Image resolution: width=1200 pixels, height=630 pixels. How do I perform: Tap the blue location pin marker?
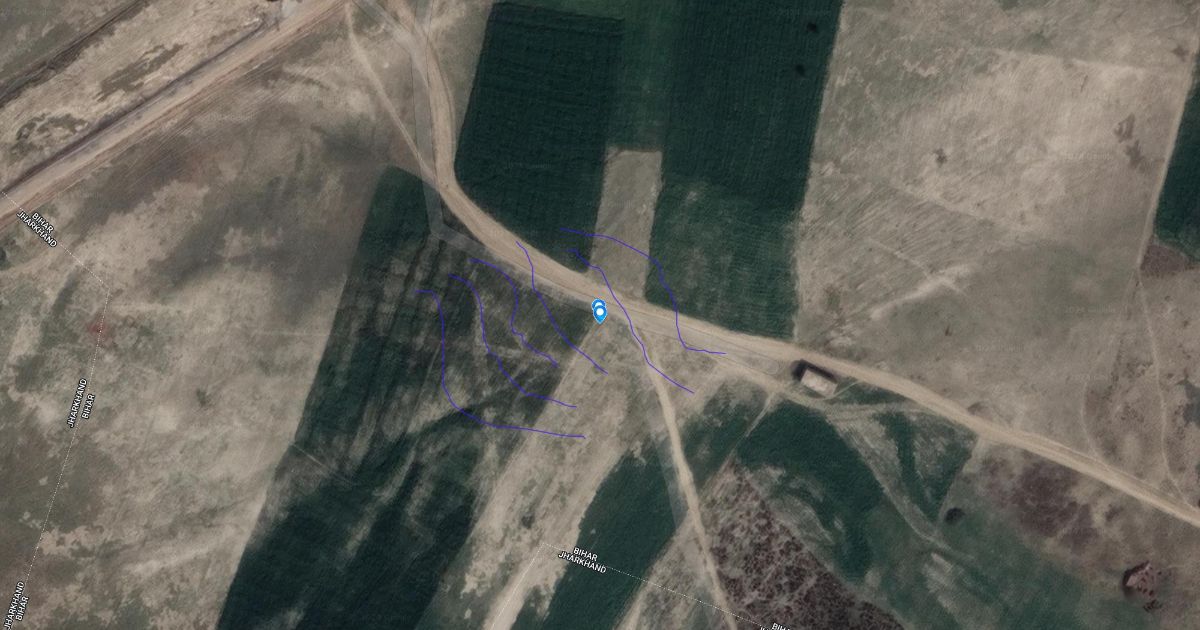[599, 312]
